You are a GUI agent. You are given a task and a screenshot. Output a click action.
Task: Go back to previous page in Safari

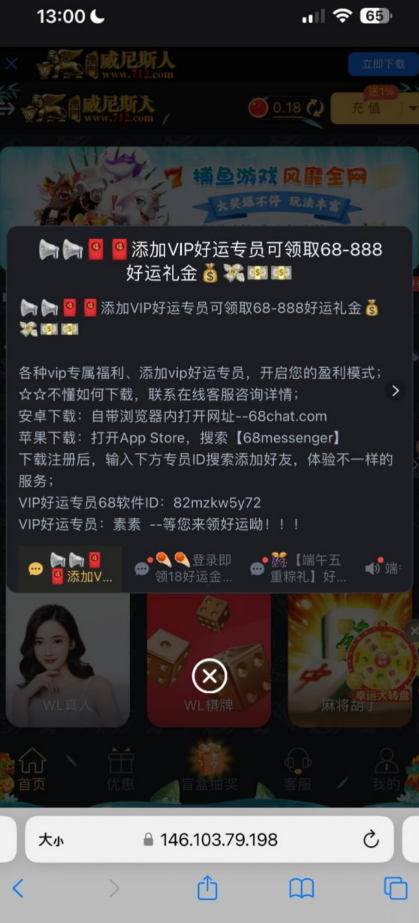click(x=18, y=888)
